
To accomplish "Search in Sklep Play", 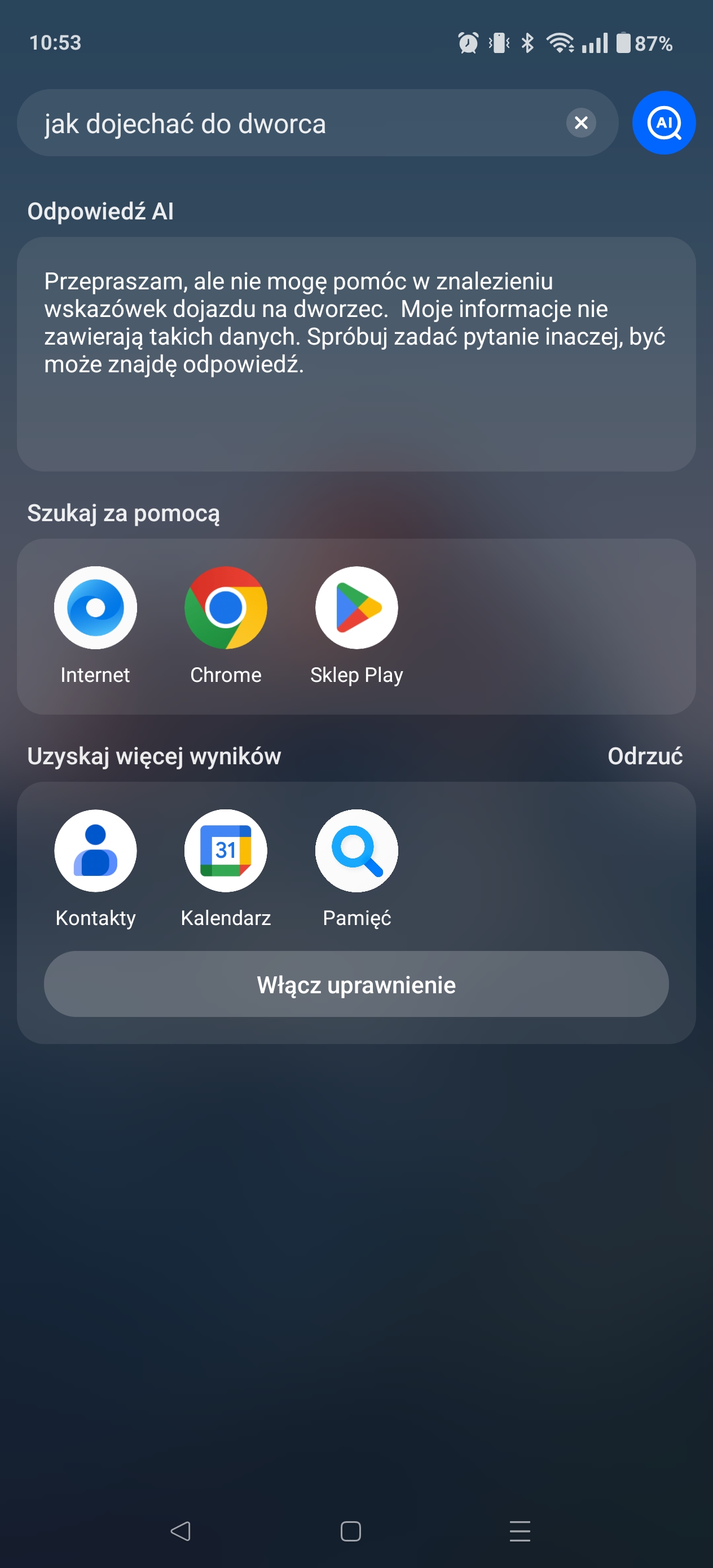I will tap(357, 626).
